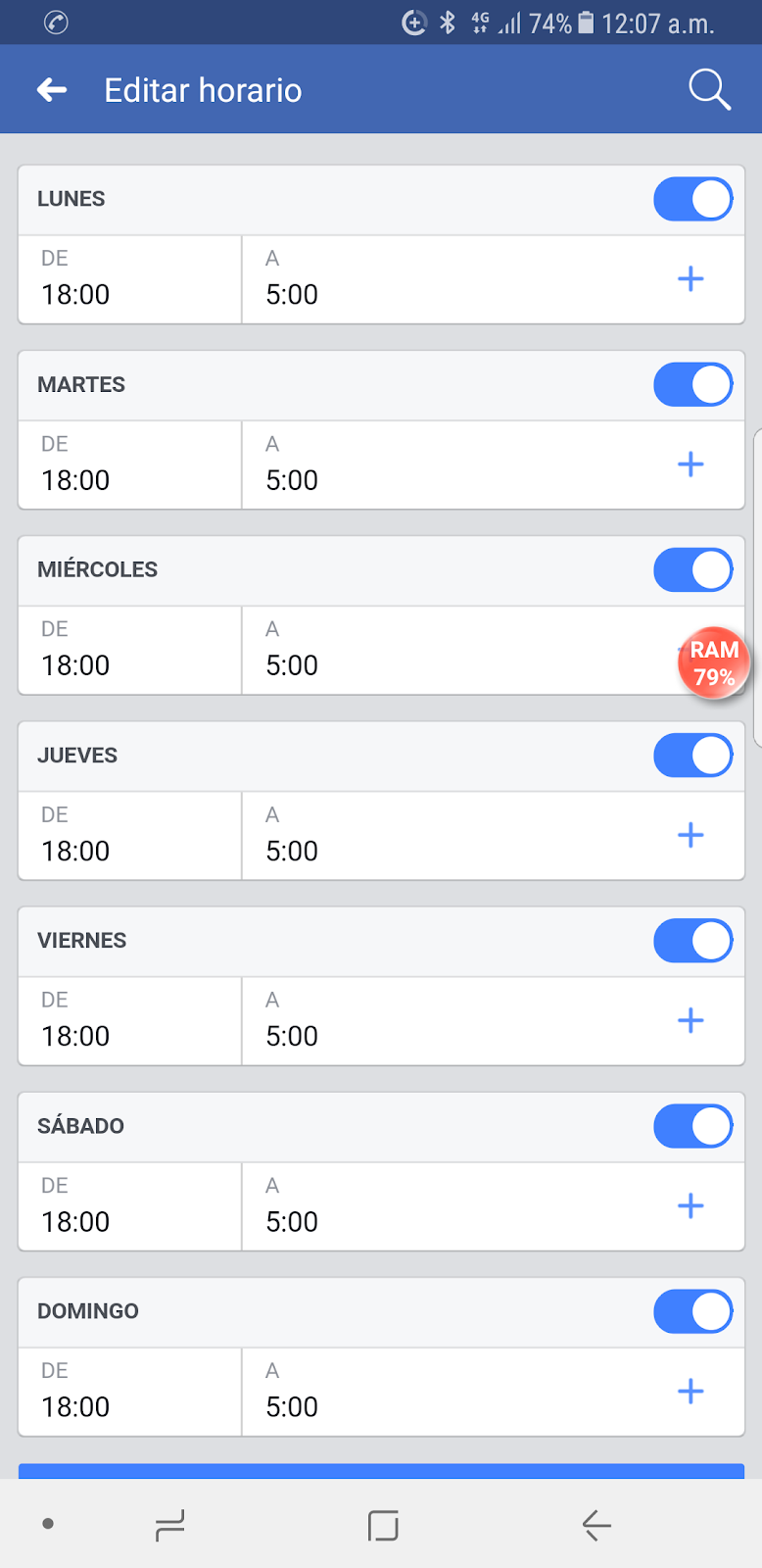The width and height of the screenshot is (762, 1568).
Task: Switch off MIÉRCOLES hours
Action: click(692, 569)
